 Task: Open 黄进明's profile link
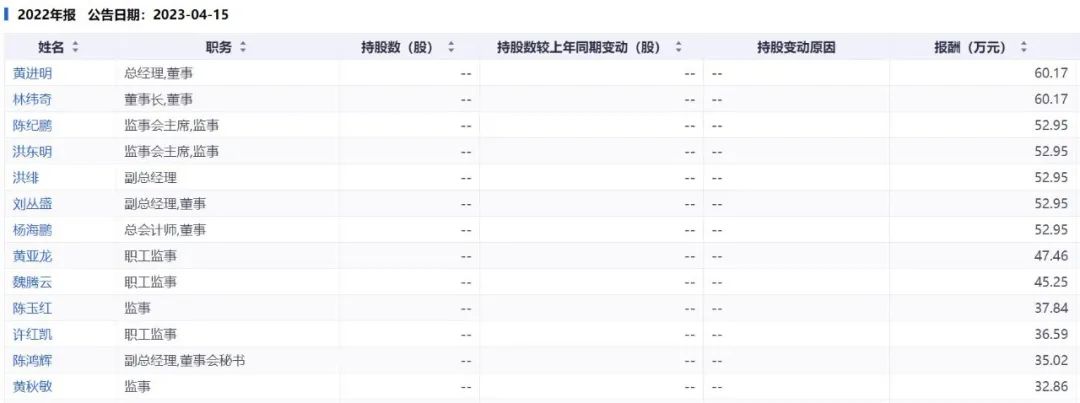(x=33, y=73)
